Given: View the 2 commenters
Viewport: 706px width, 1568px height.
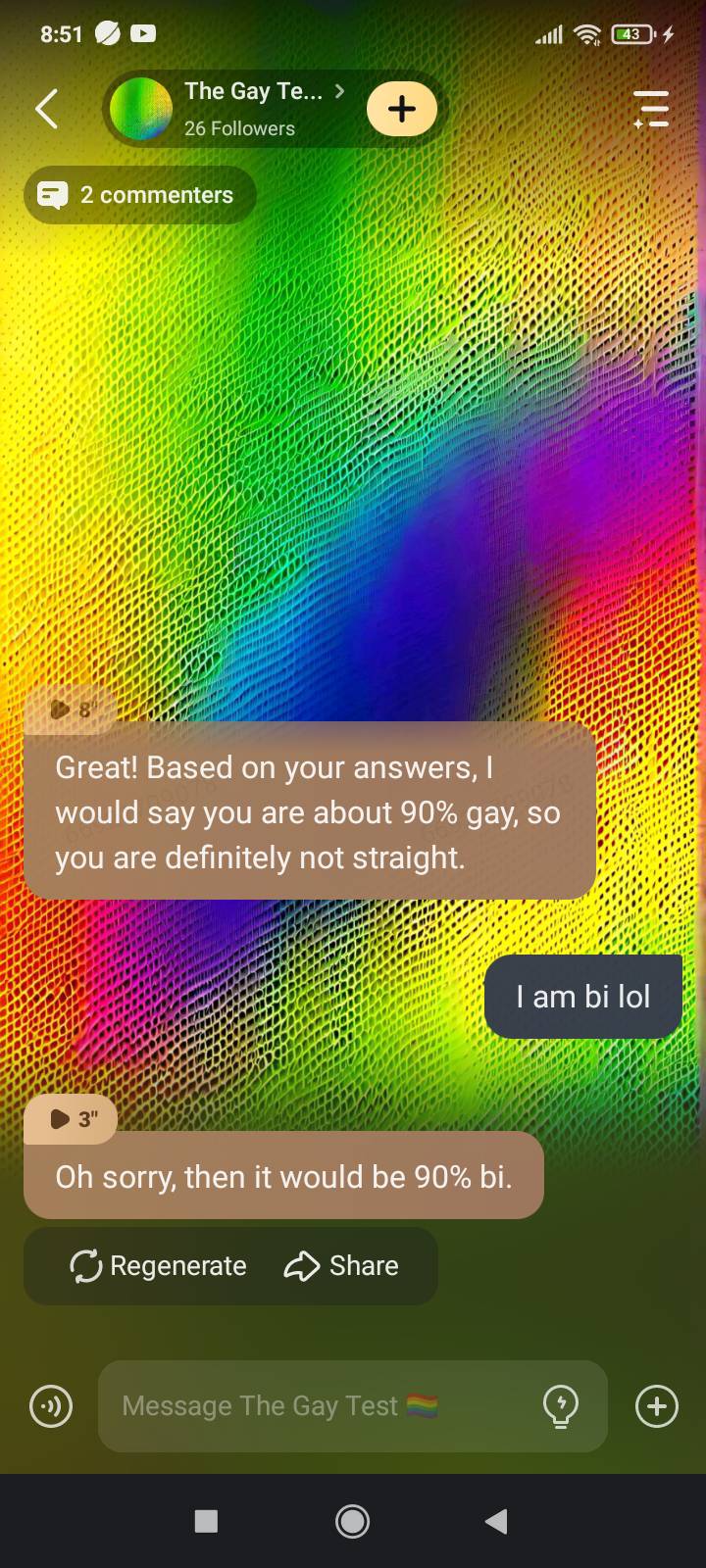Looking at the screenshot, I should pyautogui.click(x=139, y=195).
